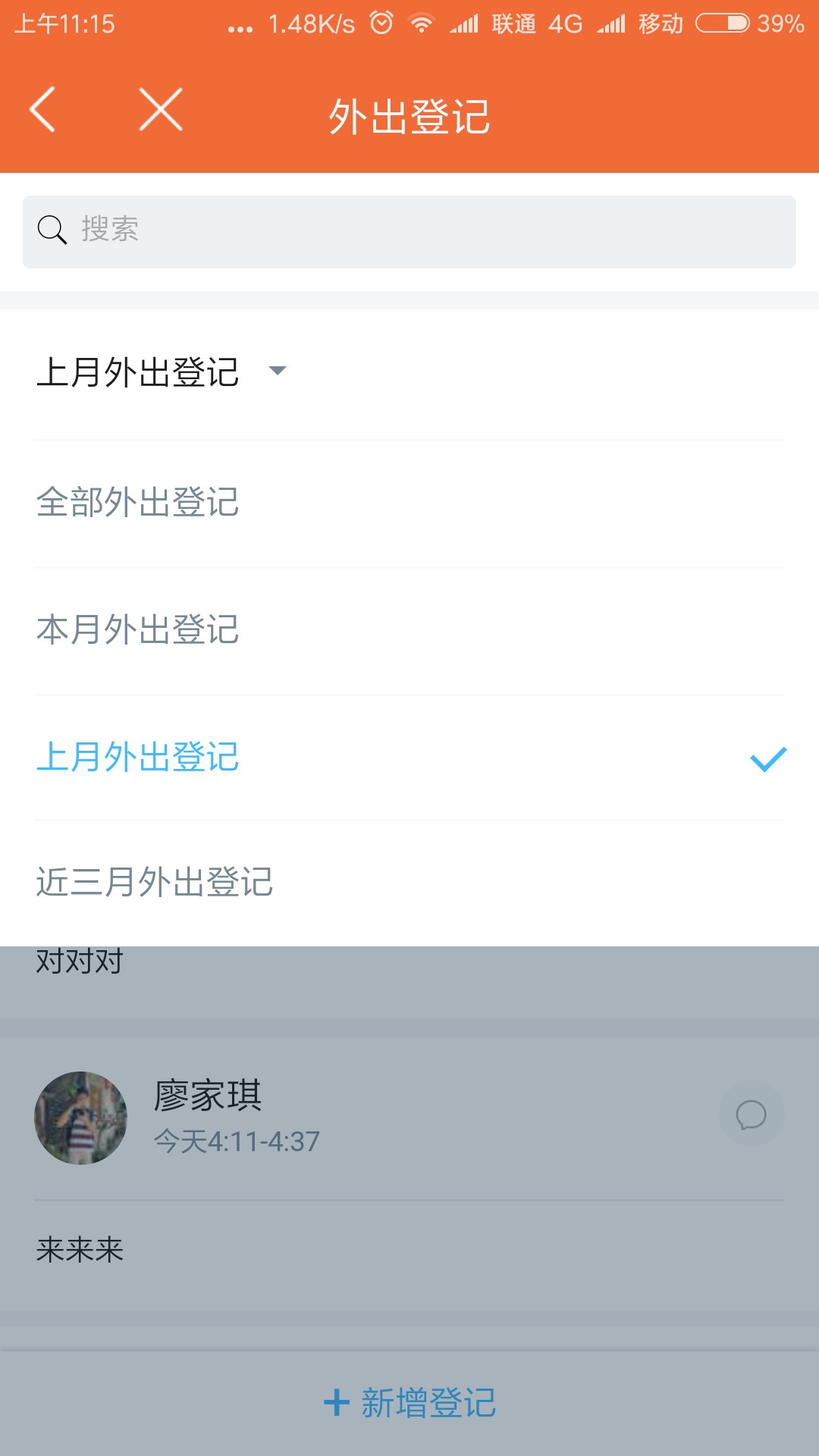
Task: Open the comment bubble beside 廖家琪's record
Action: click(x=750, y=1115)
